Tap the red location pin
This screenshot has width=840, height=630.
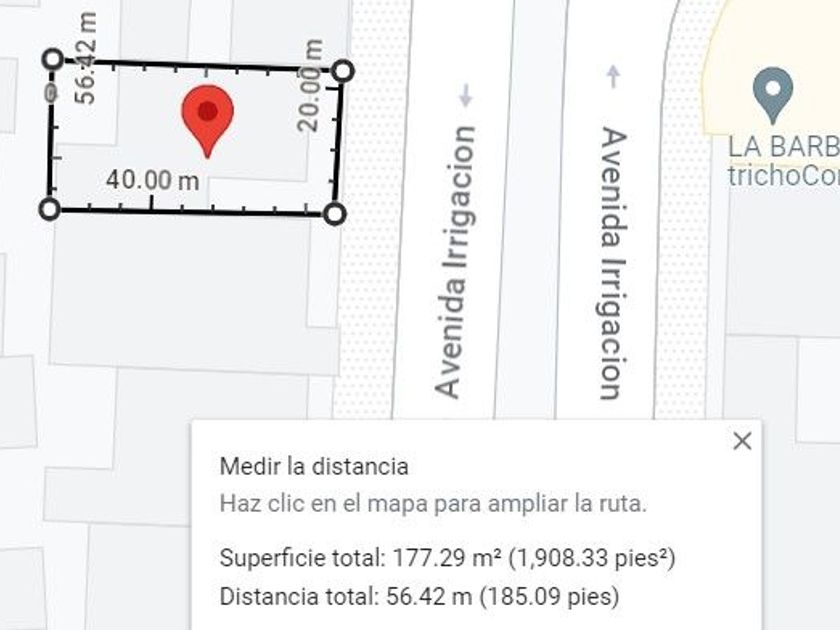(x=207, y=121)
